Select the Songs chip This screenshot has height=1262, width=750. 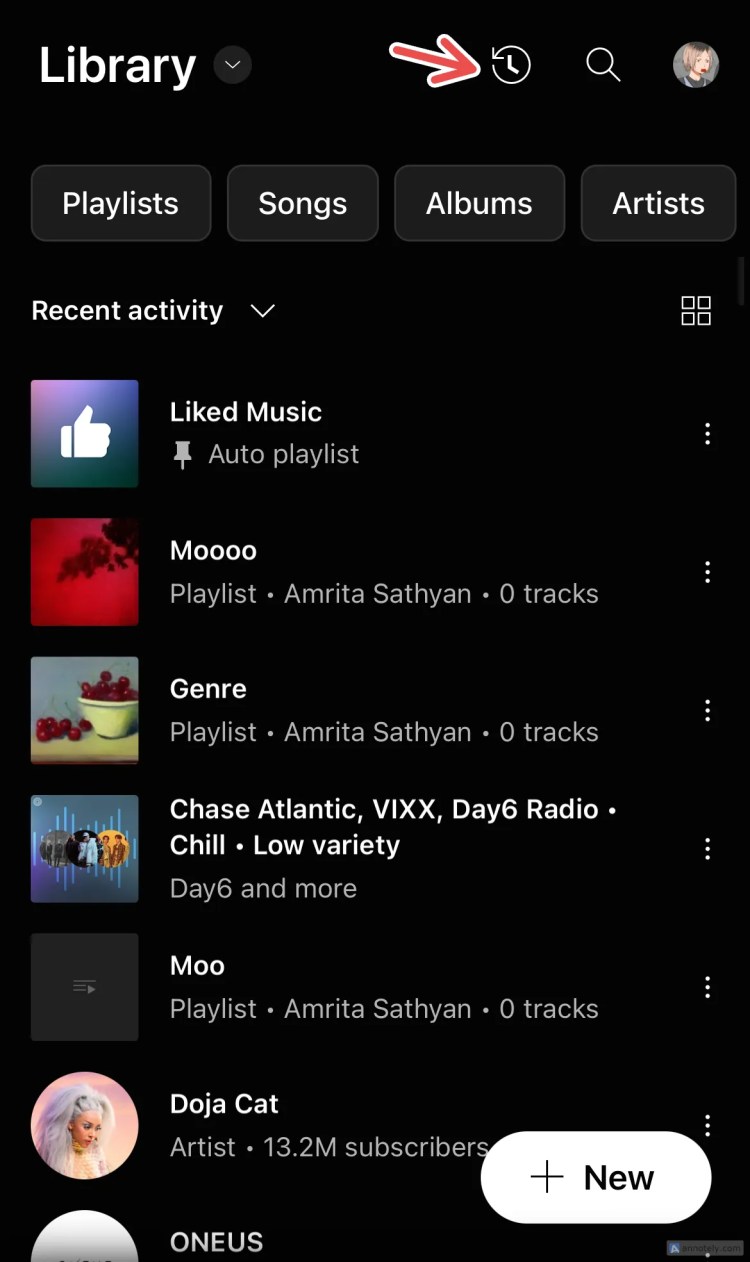pos(303,204)
